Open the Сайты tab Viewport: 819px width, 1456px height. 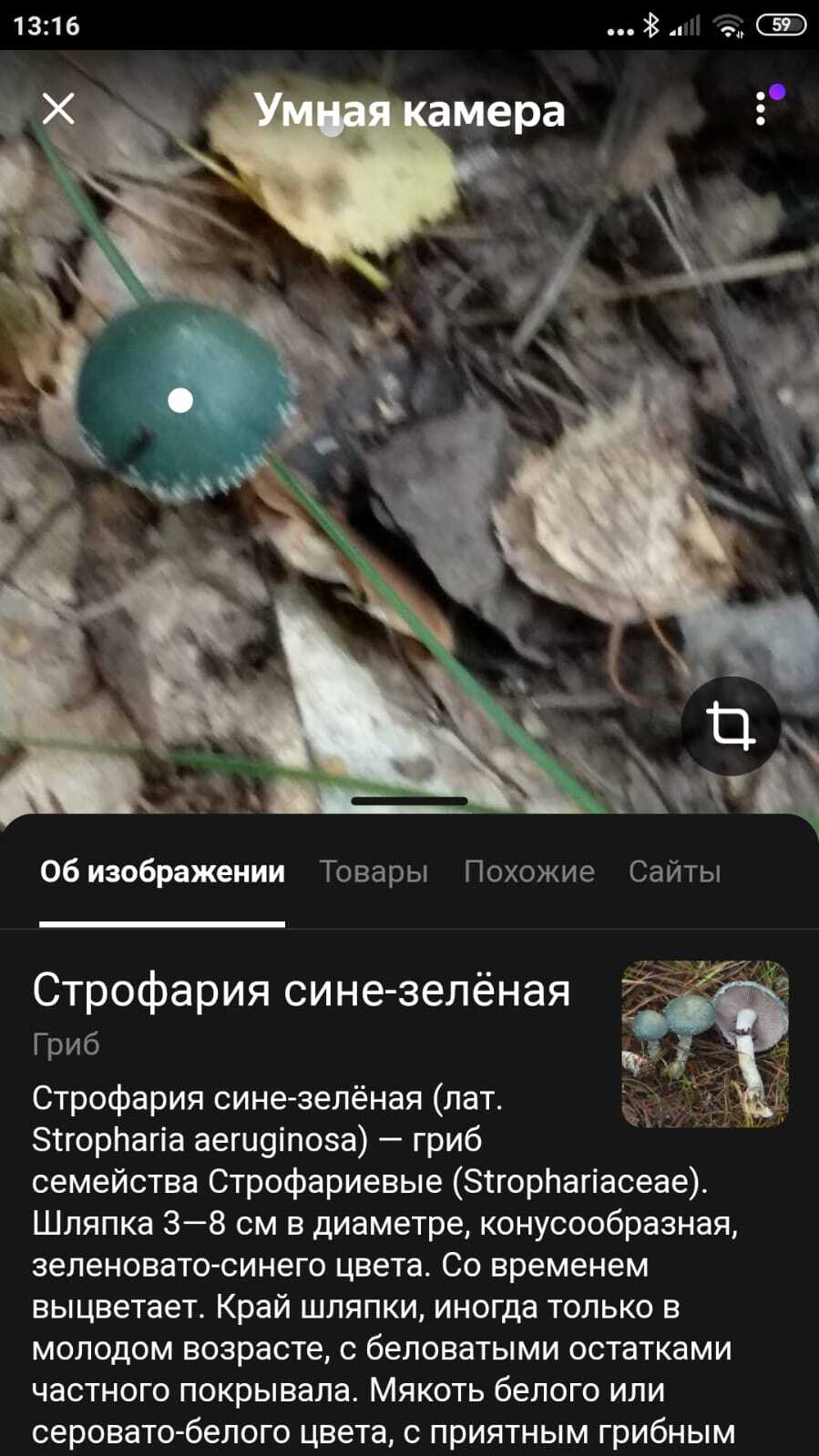click(x=674, y=871)
